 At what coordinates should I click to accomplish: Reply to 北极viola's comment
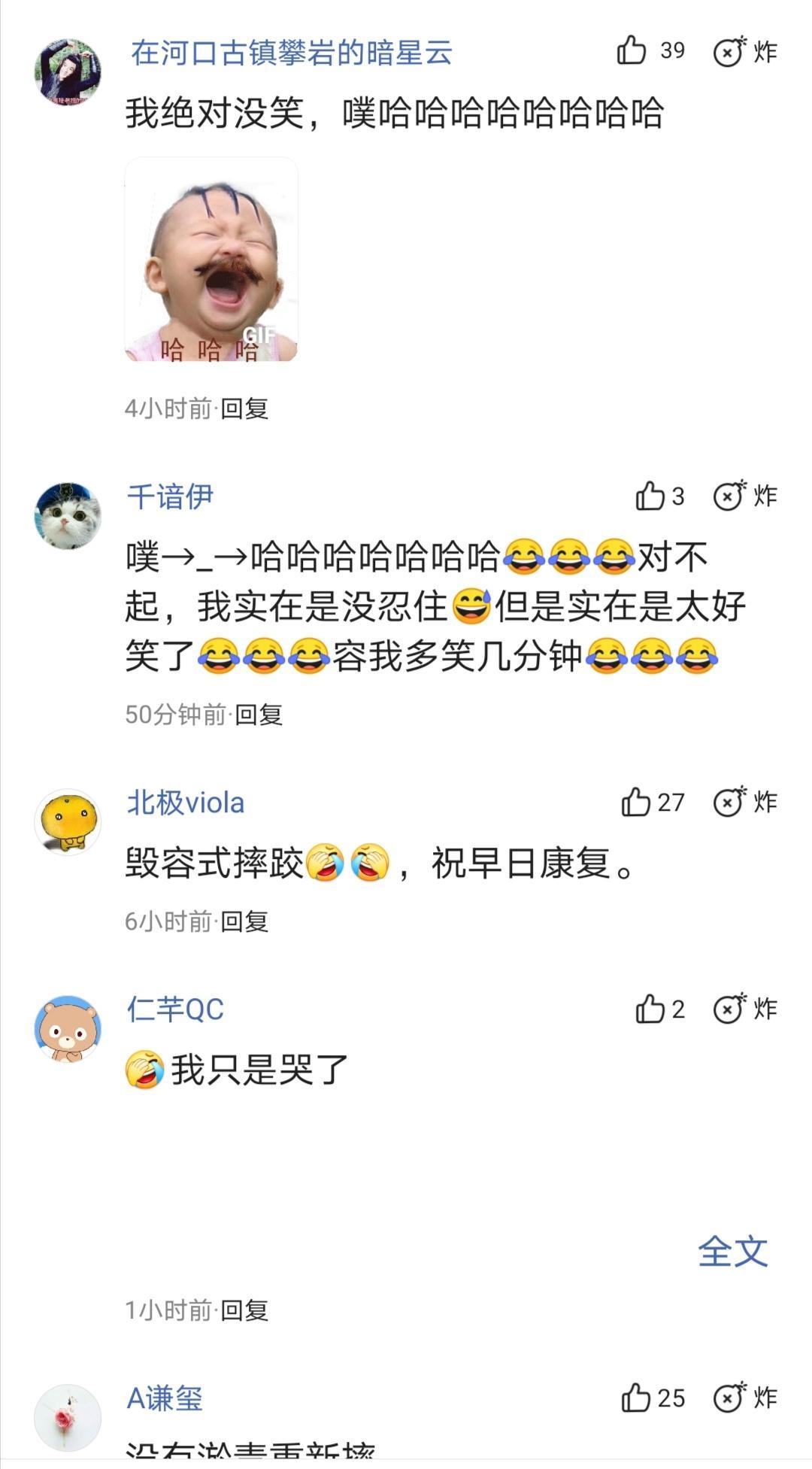(x=244, y=921)
